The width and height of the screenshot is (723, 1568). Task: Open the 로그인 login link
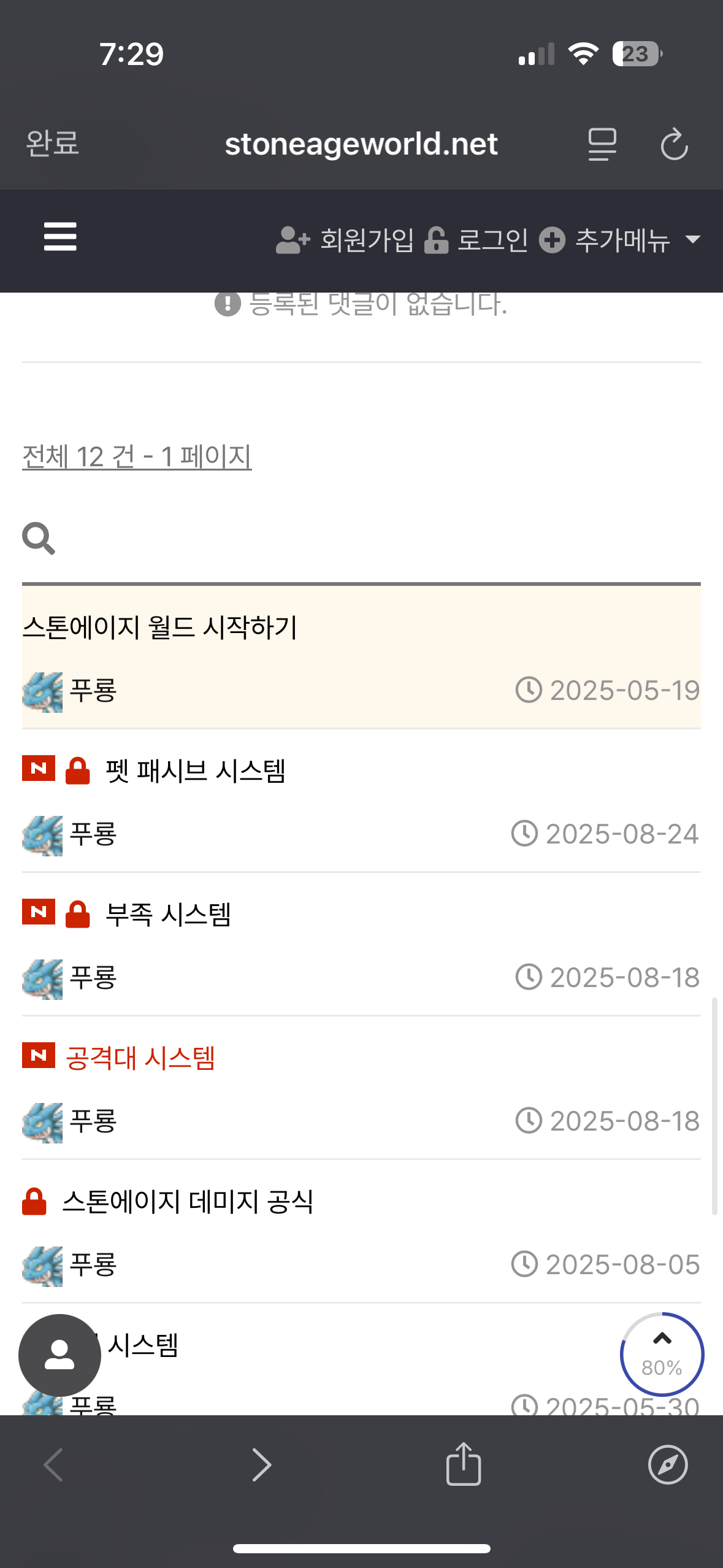pyautogui.click(x=476, y=240)
